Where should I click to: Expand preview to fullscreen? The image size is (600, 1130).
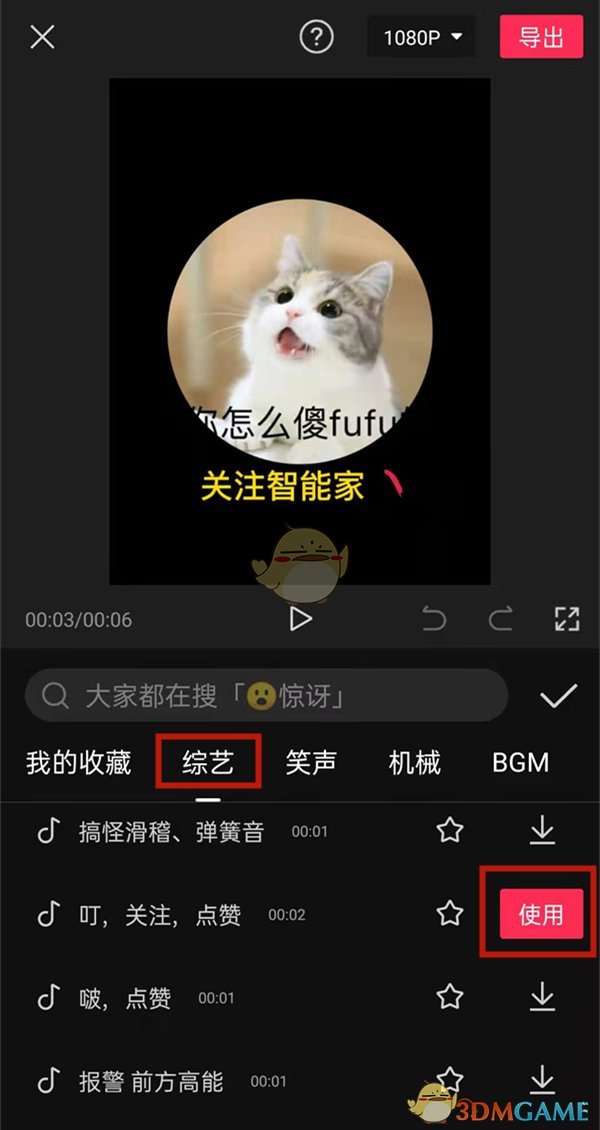(x=566, y=619)
